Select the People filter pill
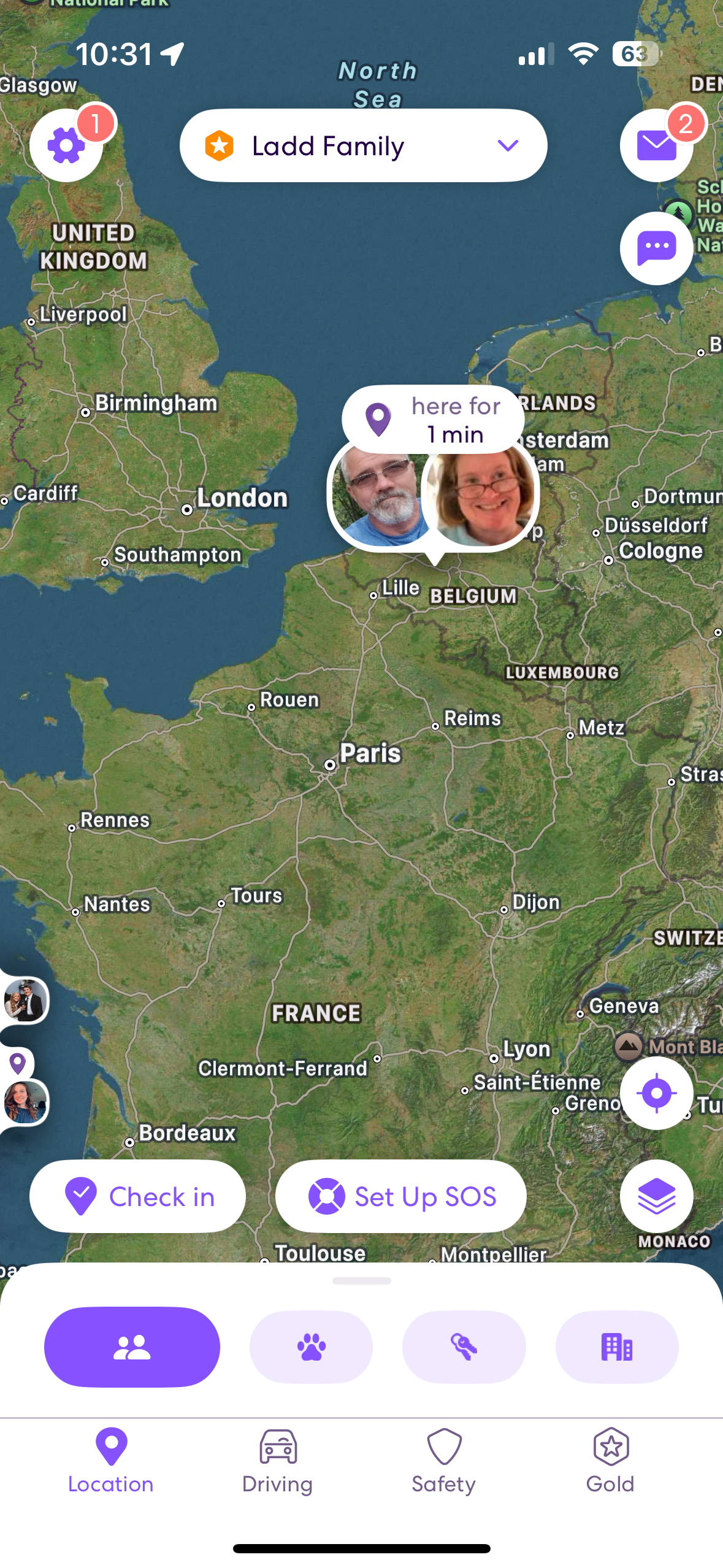 [132, 1347]
